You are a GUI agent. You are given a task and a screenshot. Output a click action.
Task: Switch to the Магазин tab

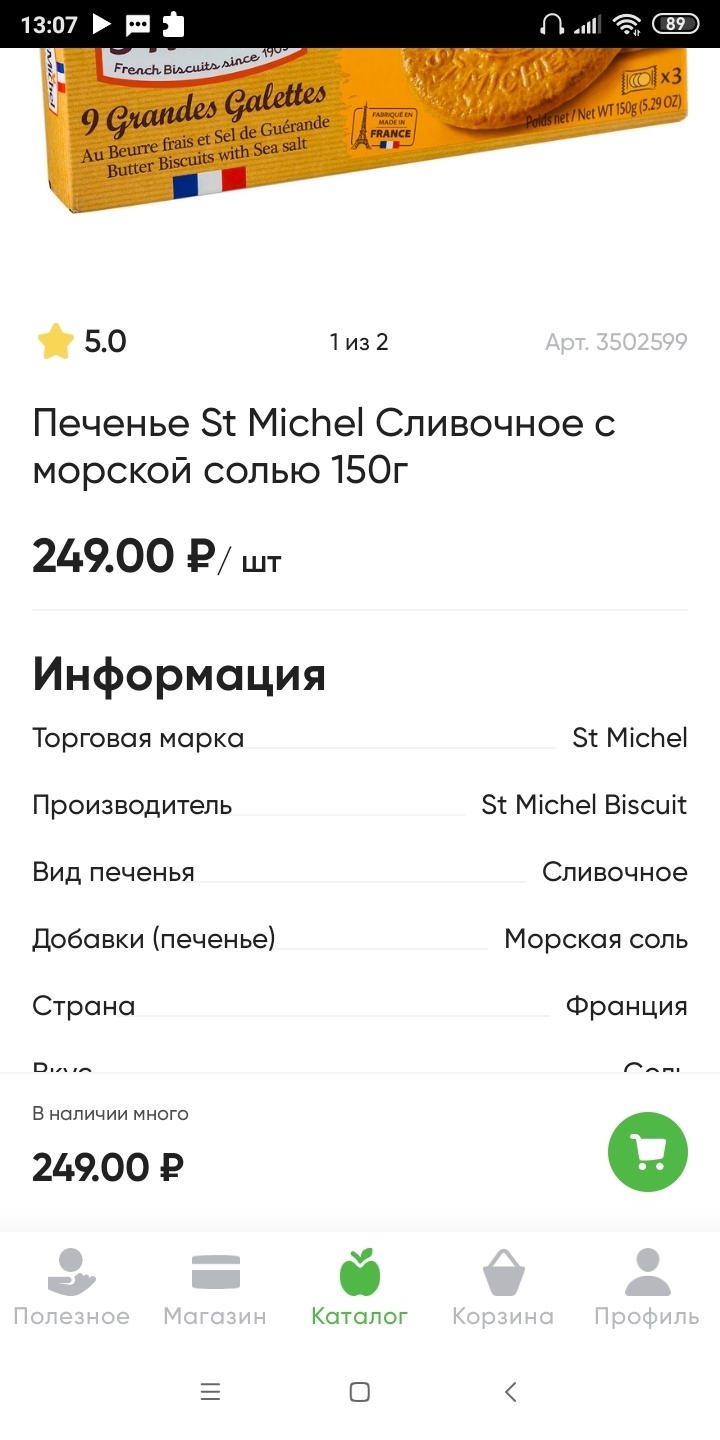(x=215, y=1286)
